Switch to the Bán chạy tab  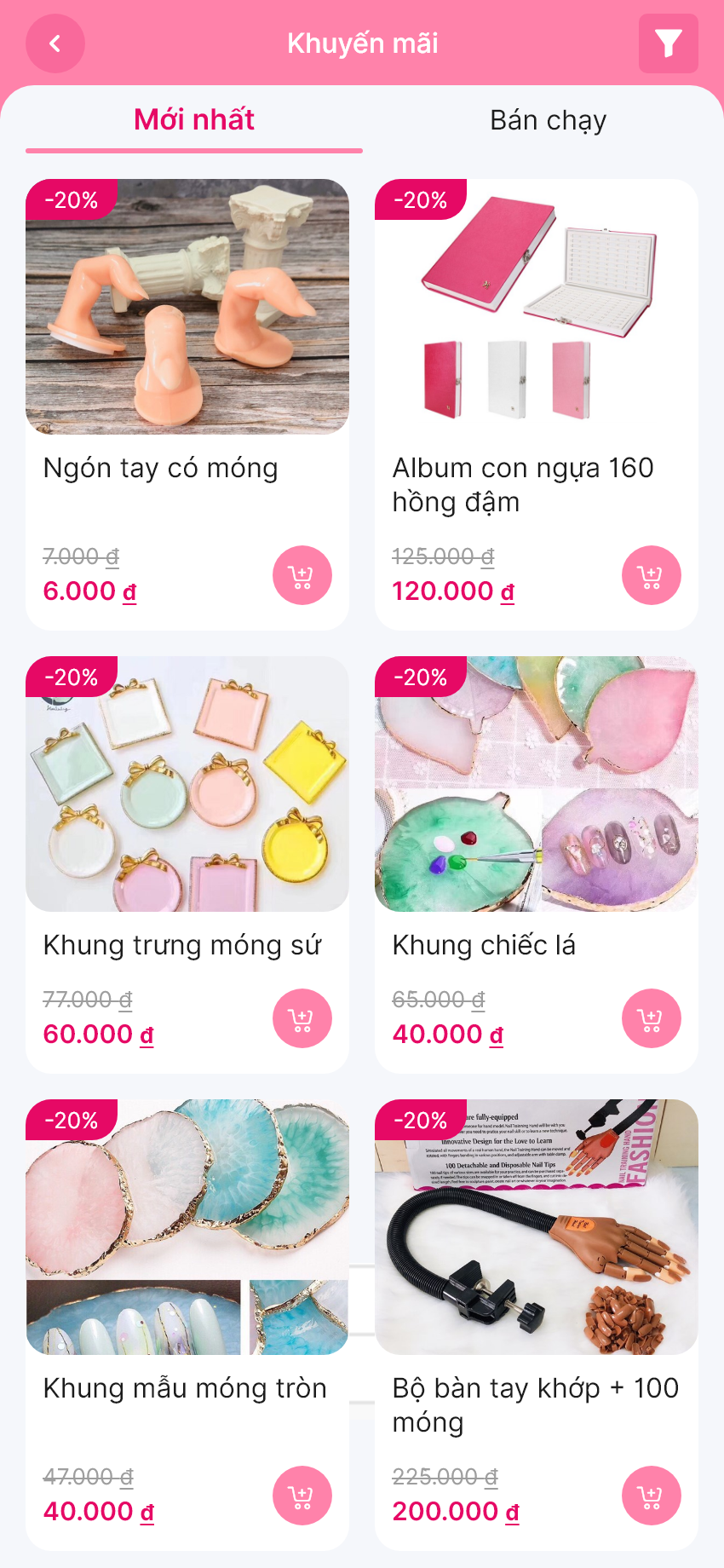(x=548, y=120)
